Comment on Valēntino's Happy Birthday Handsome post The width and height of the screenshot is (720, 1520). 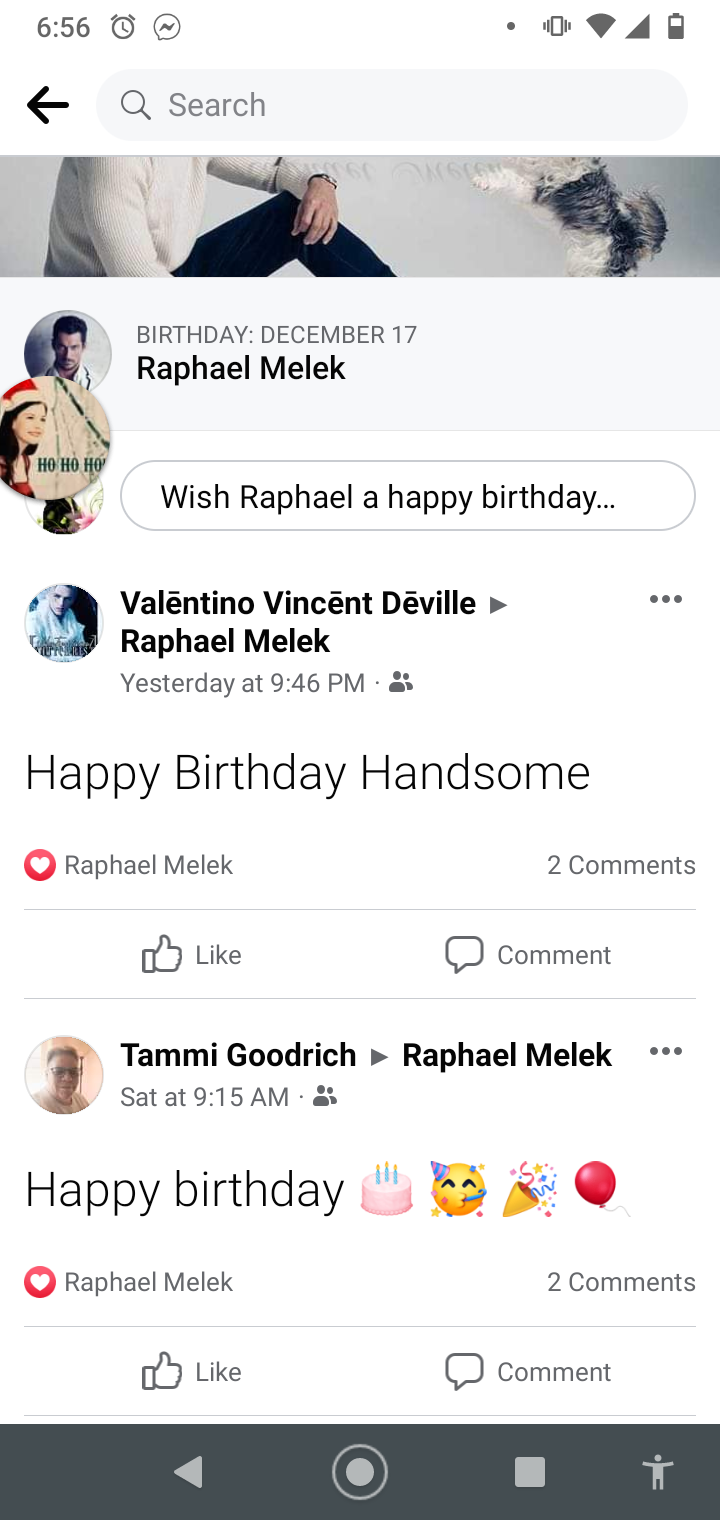[x=528, y=955]
